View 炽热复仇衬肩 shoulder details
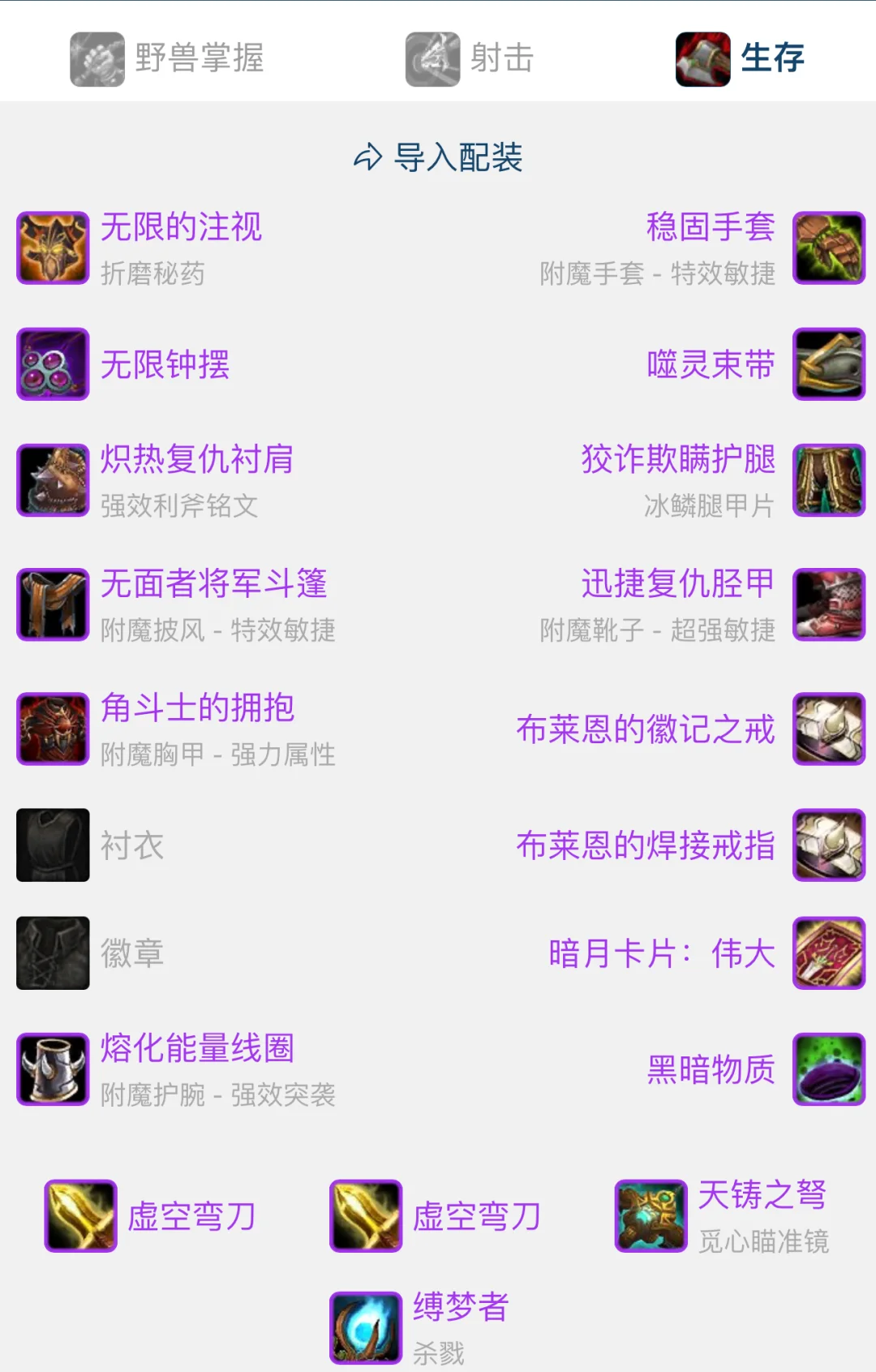This screenshot has width=876, height=1372. click(x=197, y=459)
